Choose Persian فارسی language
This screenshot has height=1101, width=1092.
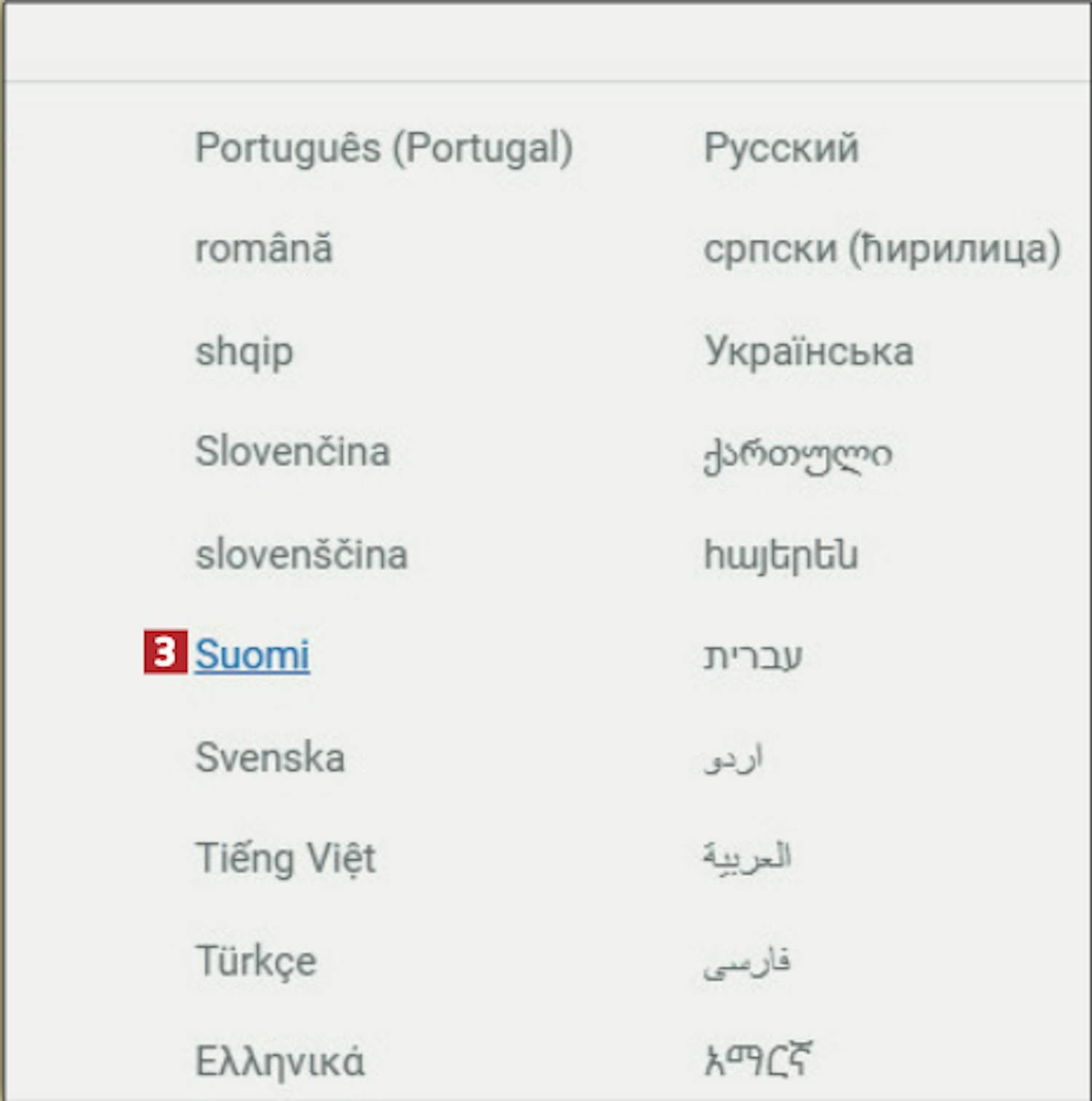[746, 963]
